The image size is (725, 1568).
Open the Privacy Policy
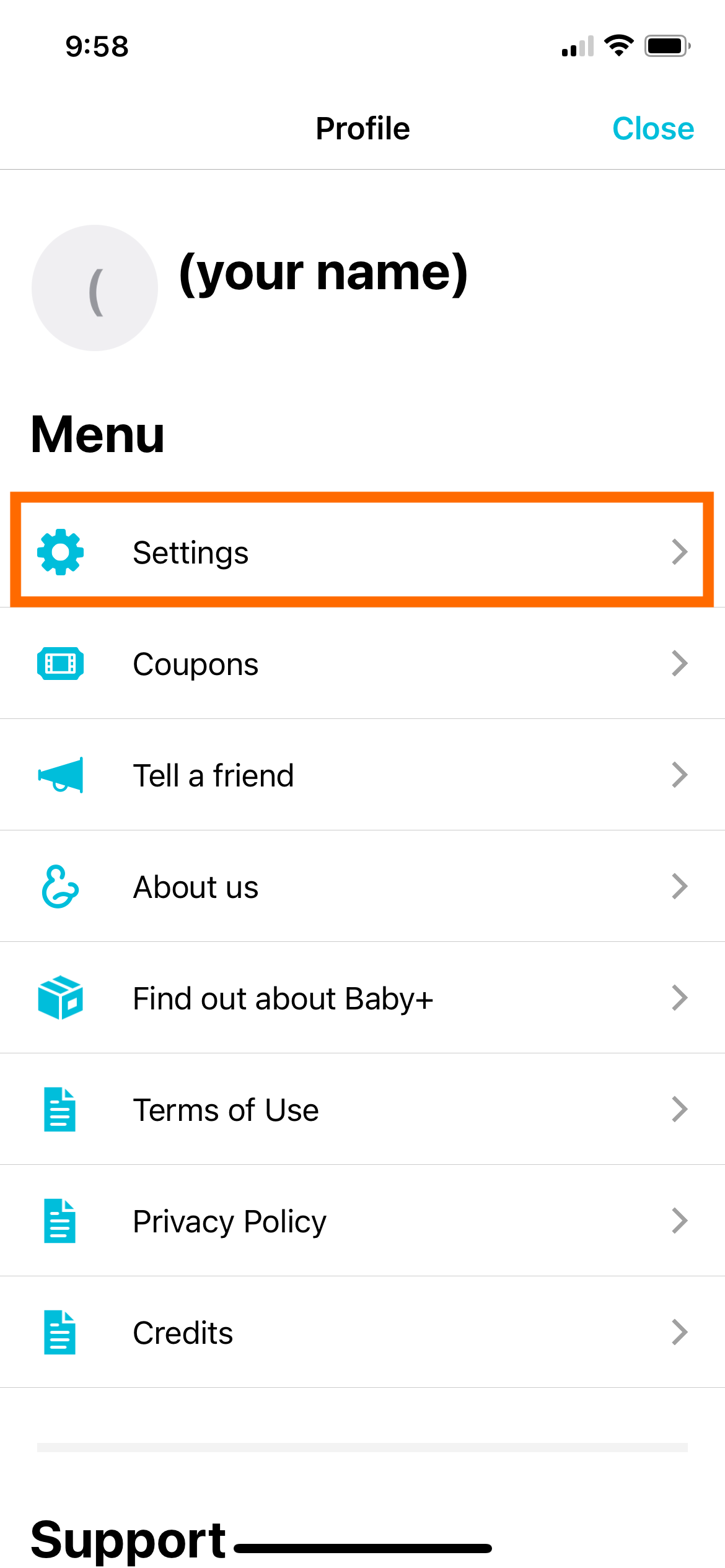click(x=362, y=1221)
